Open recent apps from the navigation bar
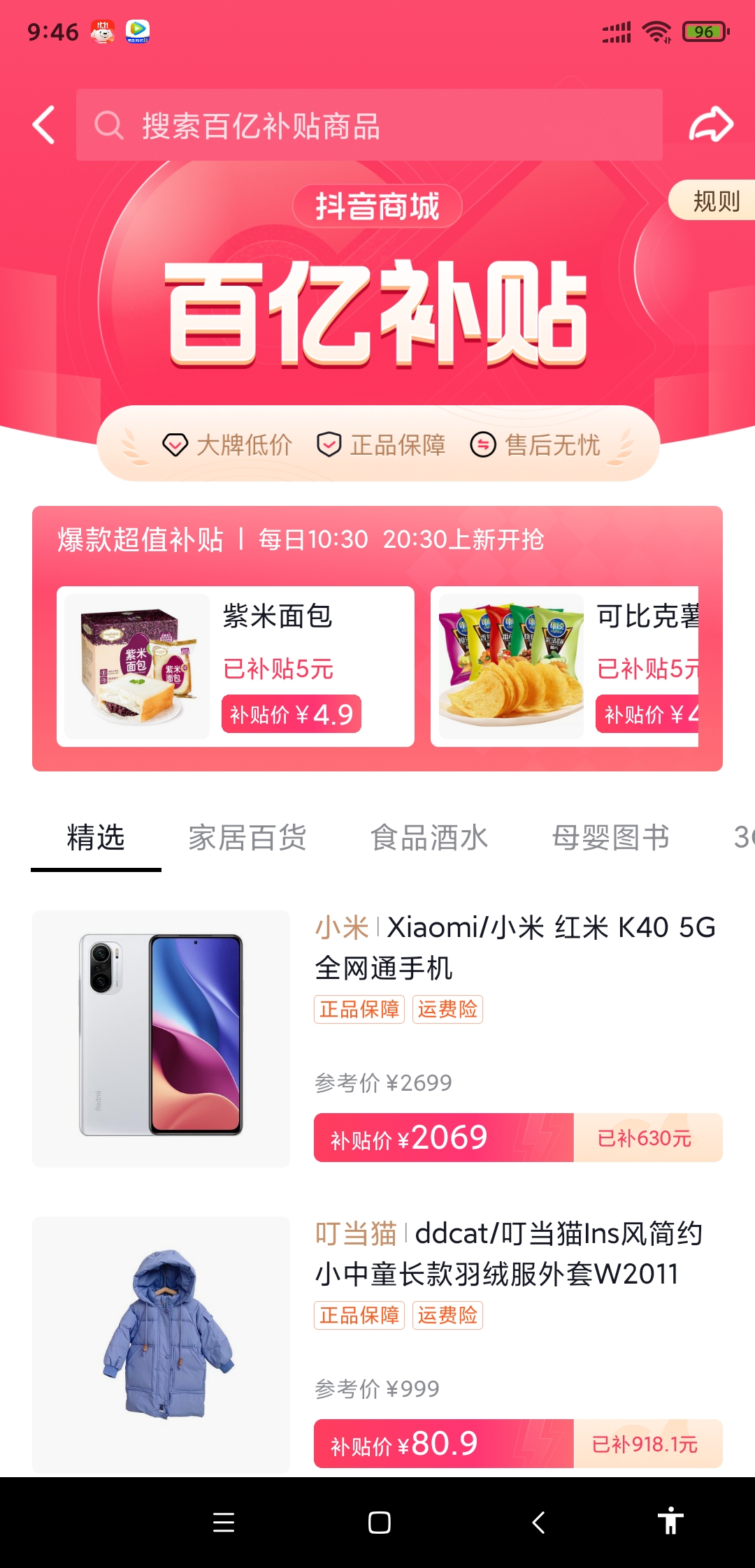Viewport: 755px width, 1568px height. pyautogui.click(x=224, y=1523)
